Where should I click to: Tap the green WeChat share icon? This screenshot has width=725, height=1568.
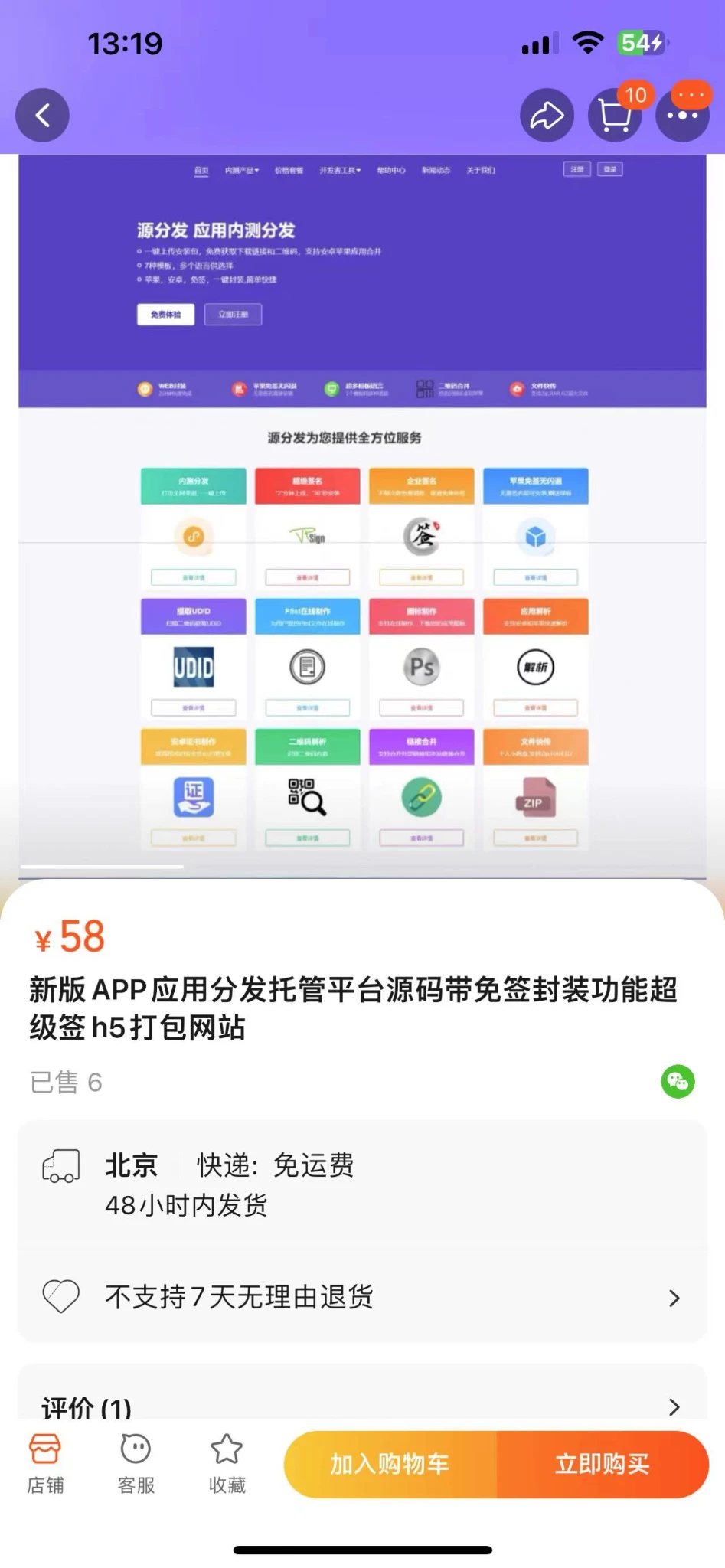coord(678,1081)
